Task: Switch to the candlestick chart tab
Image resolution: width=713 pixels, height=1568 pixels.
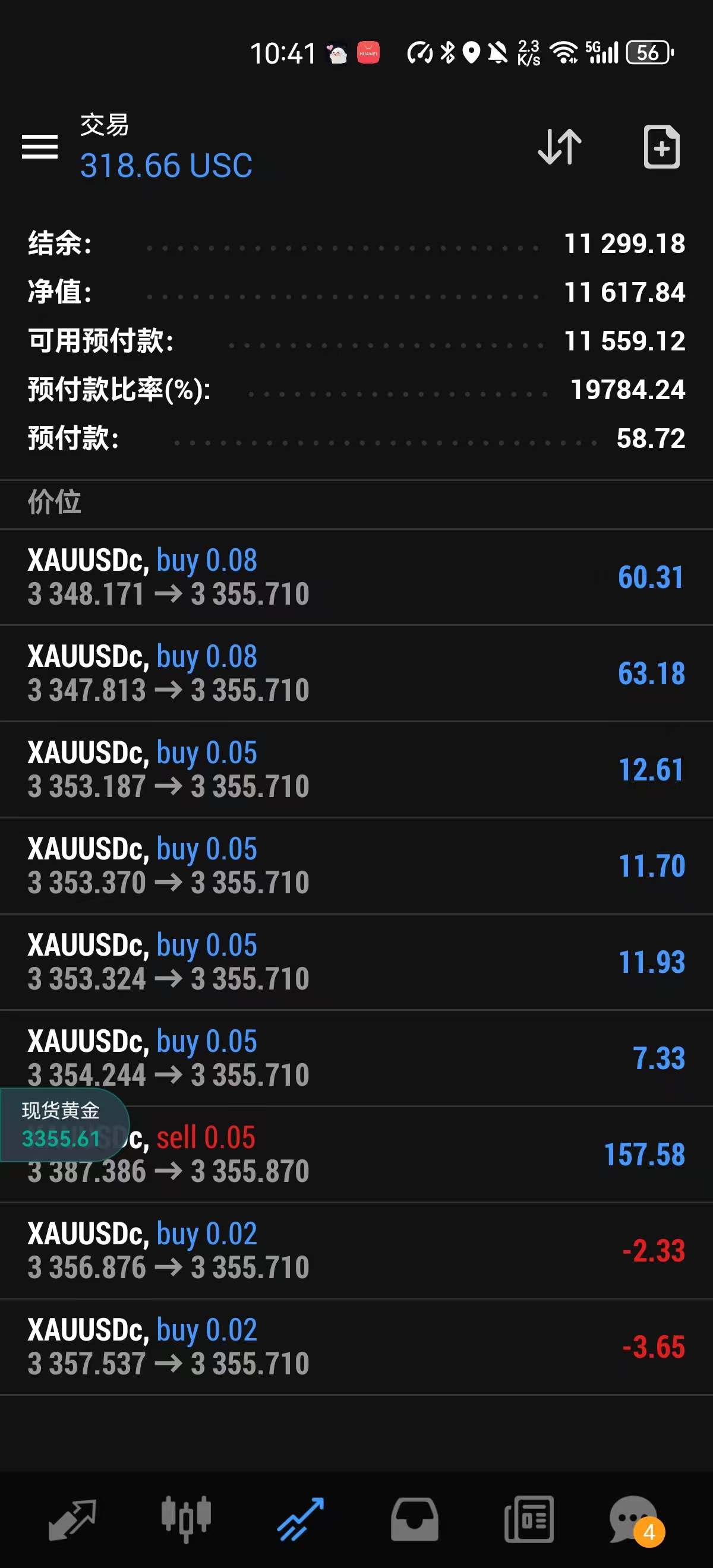Action: pos(186,1519)
